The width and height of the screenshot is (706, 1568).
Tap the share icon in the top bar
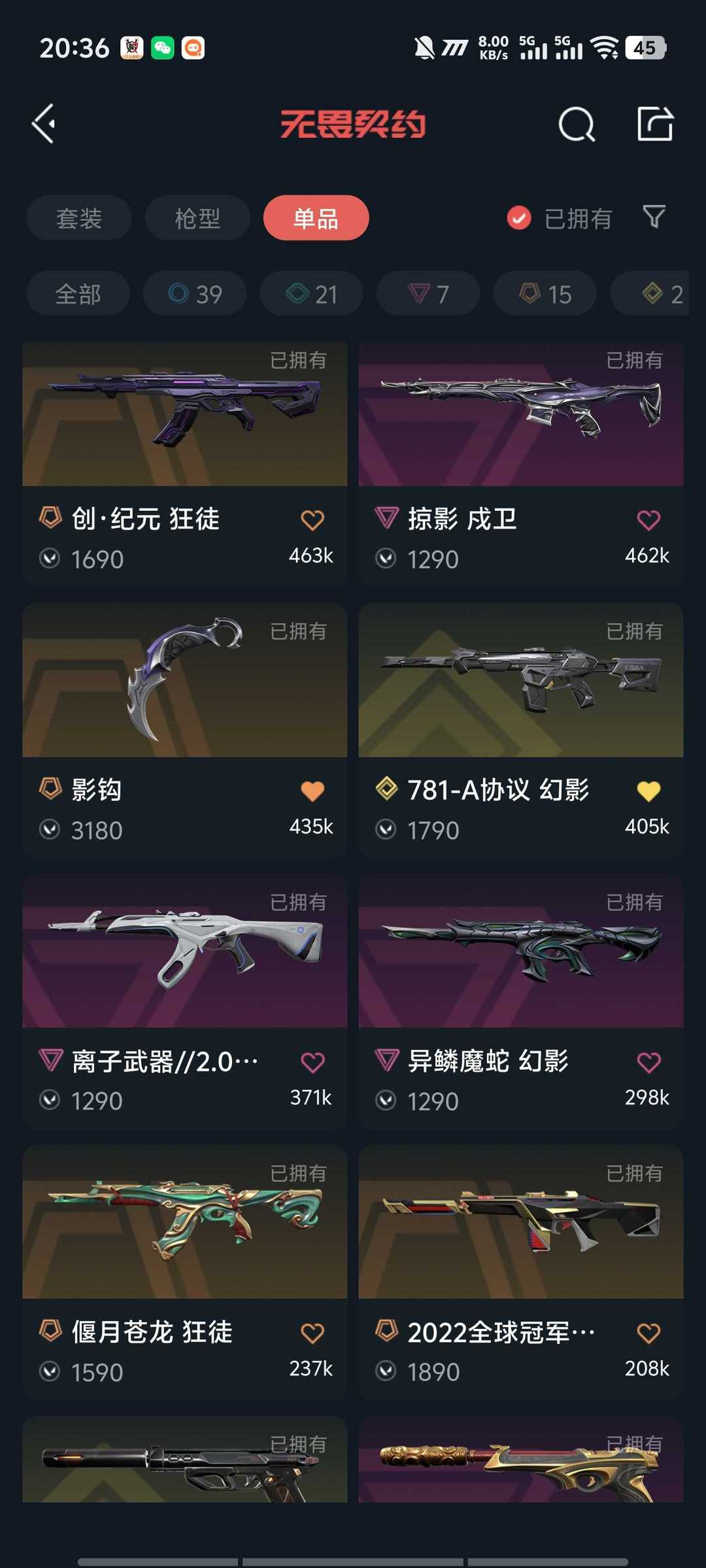coord(655,123)
